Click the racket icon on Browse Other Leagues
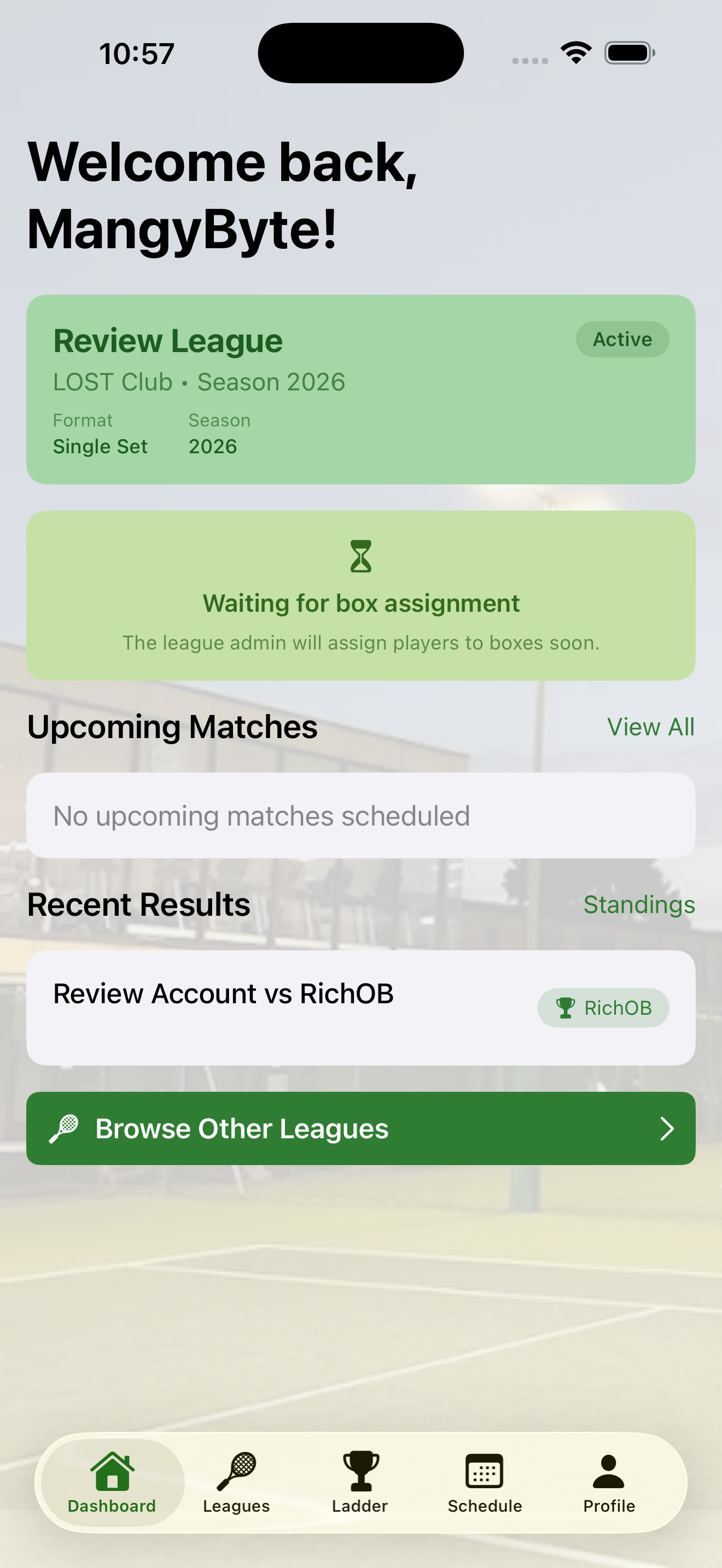 [x=66, y=1127]
